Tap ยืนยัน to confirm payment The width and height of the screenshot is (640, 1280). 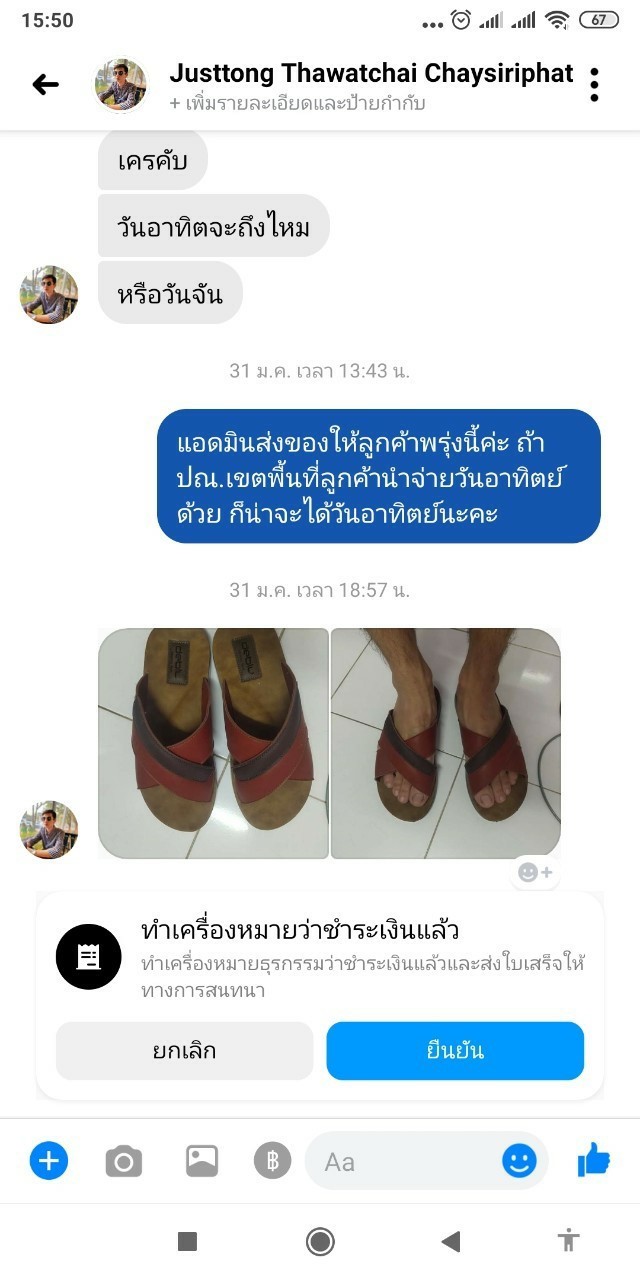455,1051
